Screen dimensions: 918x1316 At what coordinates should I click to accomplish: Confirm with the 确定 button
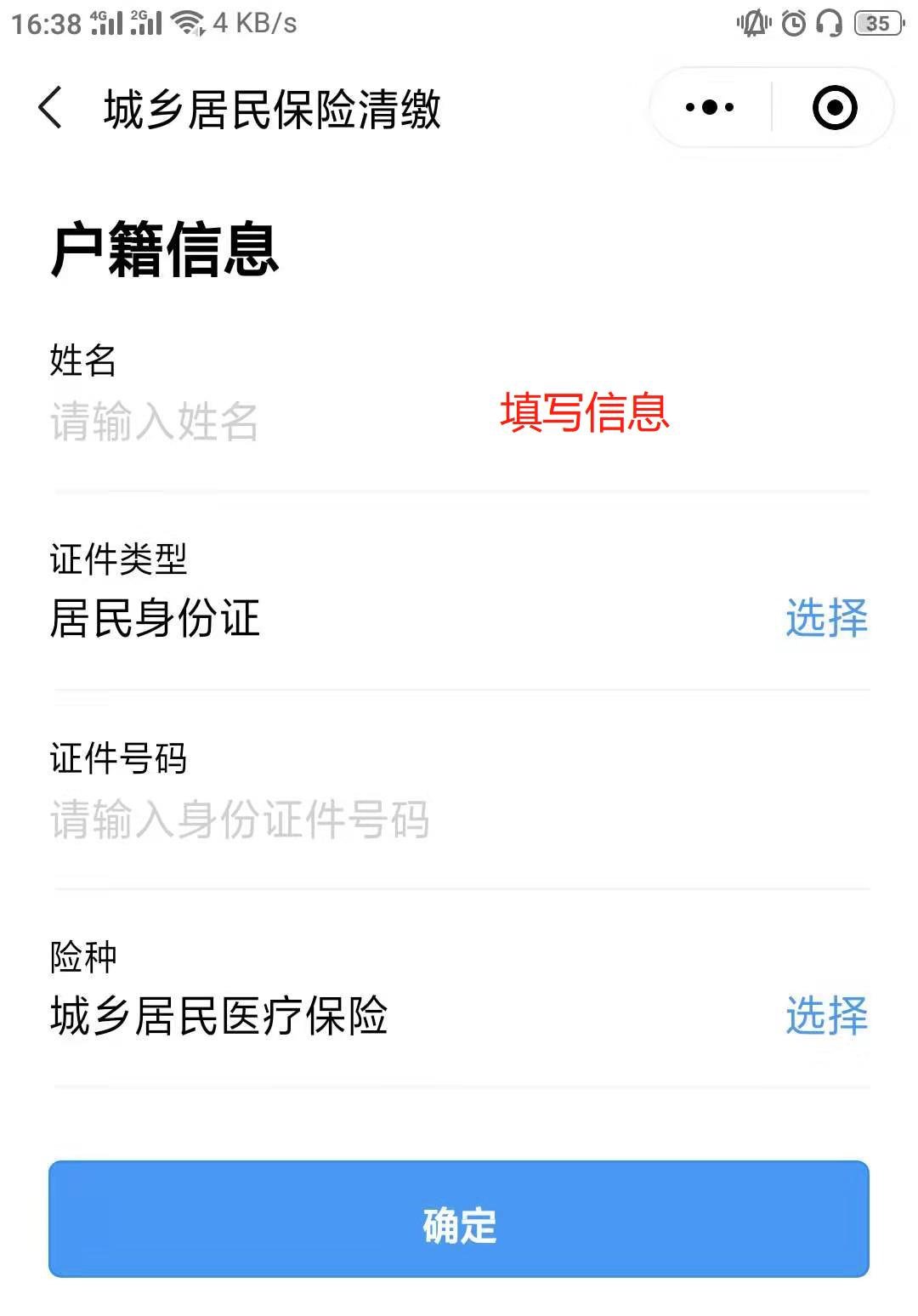point(459,1218)
